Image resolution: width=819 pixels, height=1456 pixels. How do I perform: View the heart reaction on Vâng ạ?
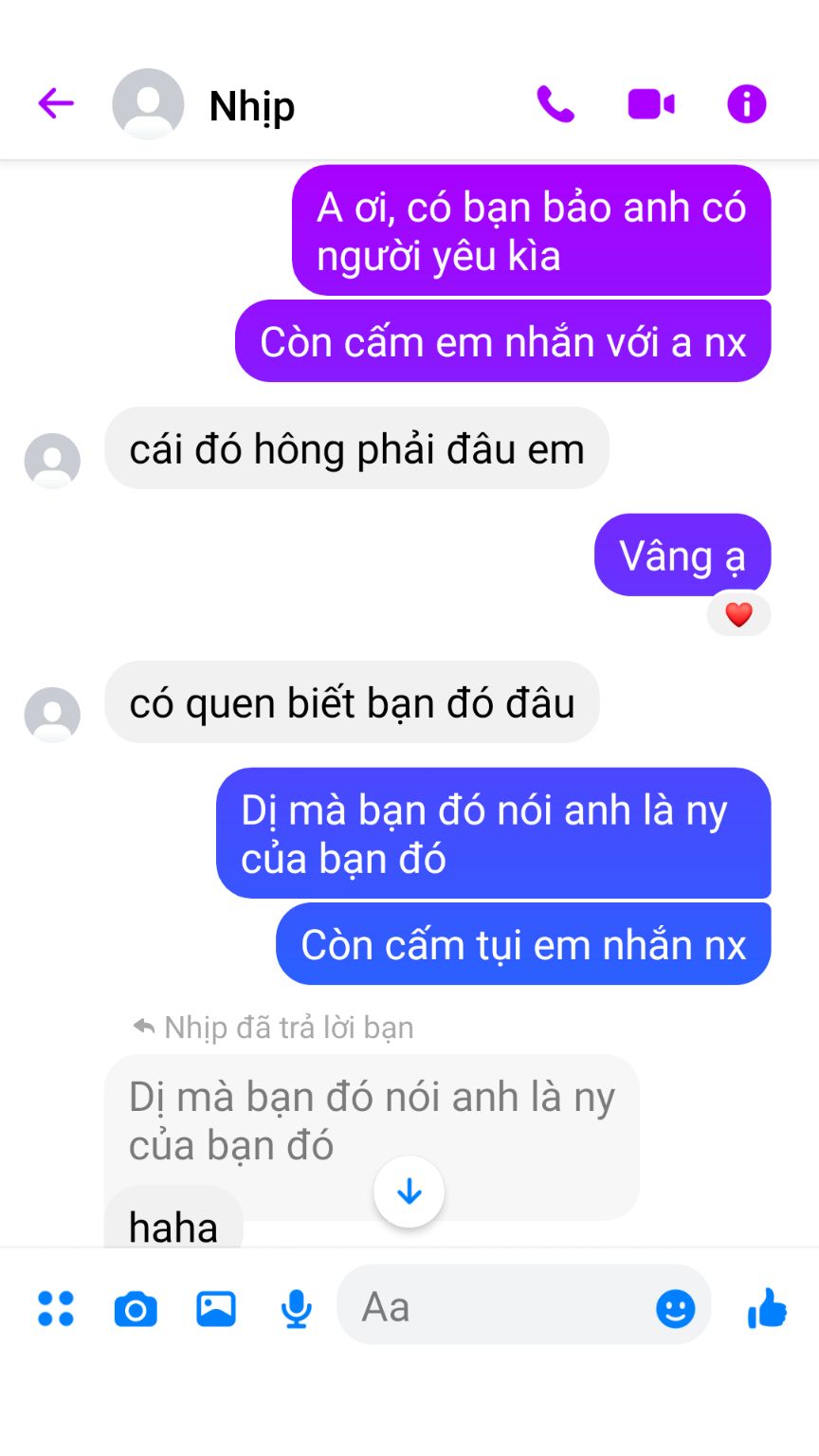click(738, 614)
